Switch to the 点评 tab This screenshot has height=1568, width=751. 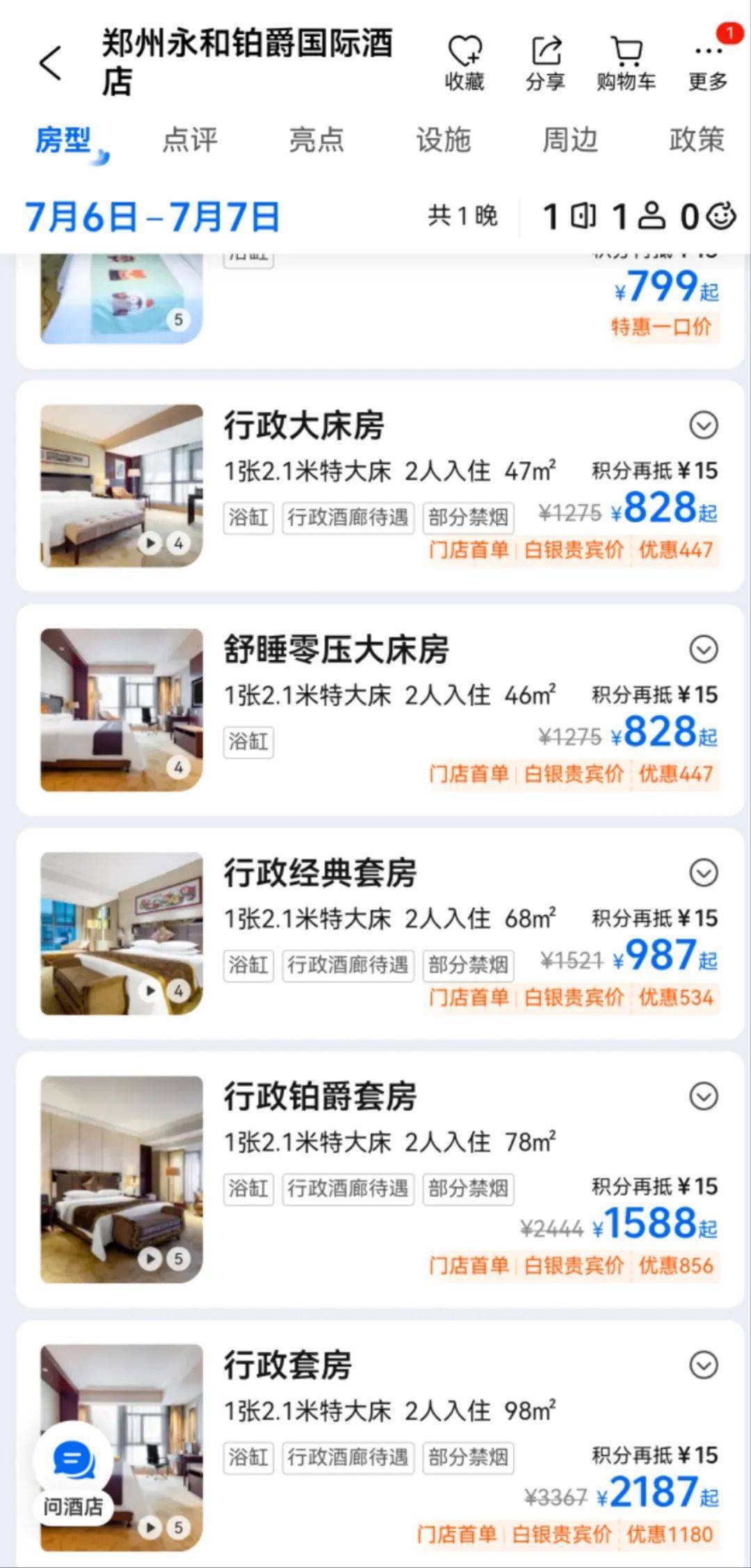coord(189,141)
